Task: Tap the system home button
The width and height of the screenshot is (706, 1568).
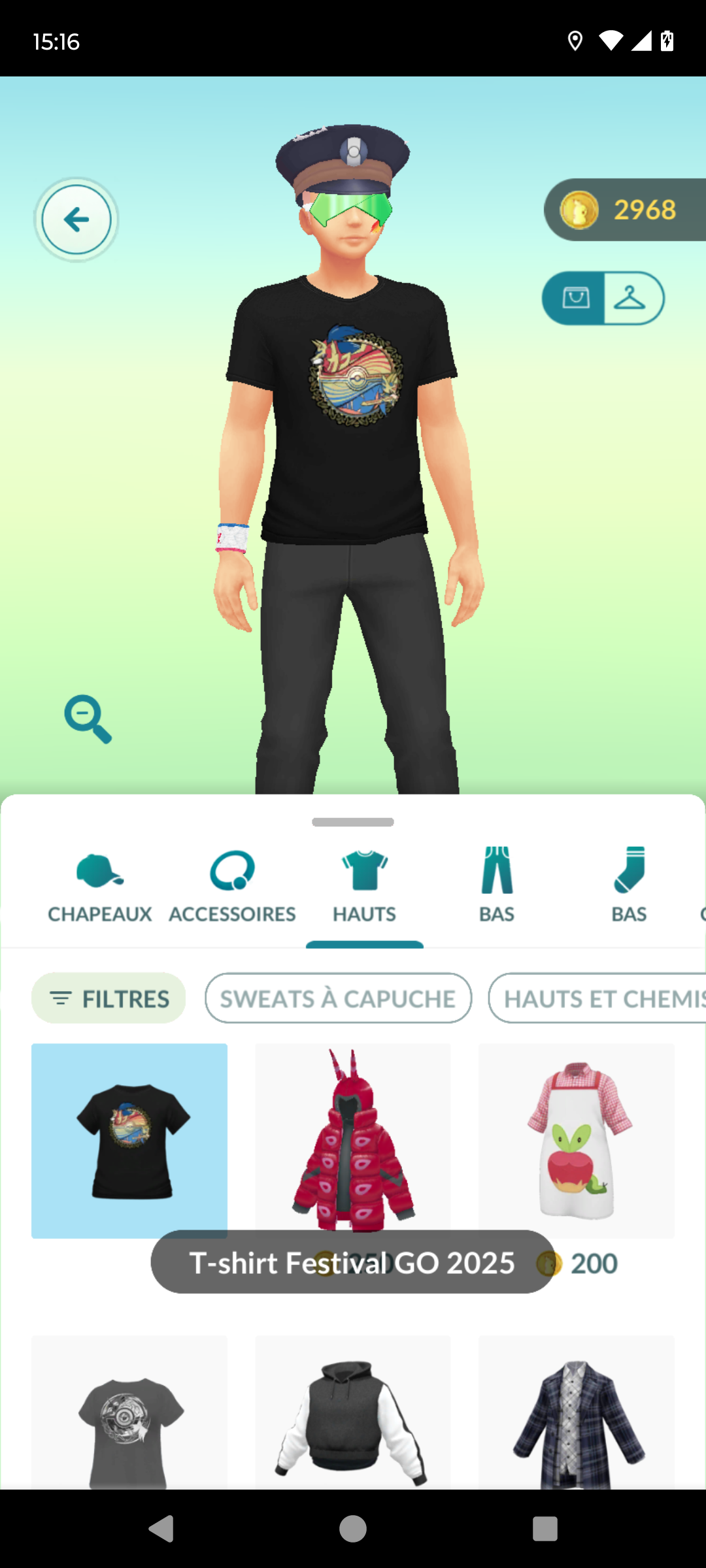Action: pyautogui.click(x=353, y=1529)
